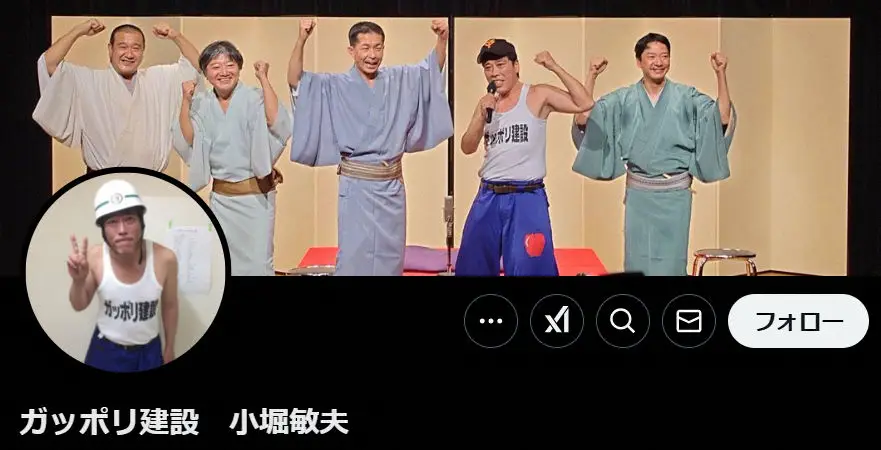Open the Grok icon on the profile
The width and height of the screenshot is (881, 450).
tap(557, 321)
